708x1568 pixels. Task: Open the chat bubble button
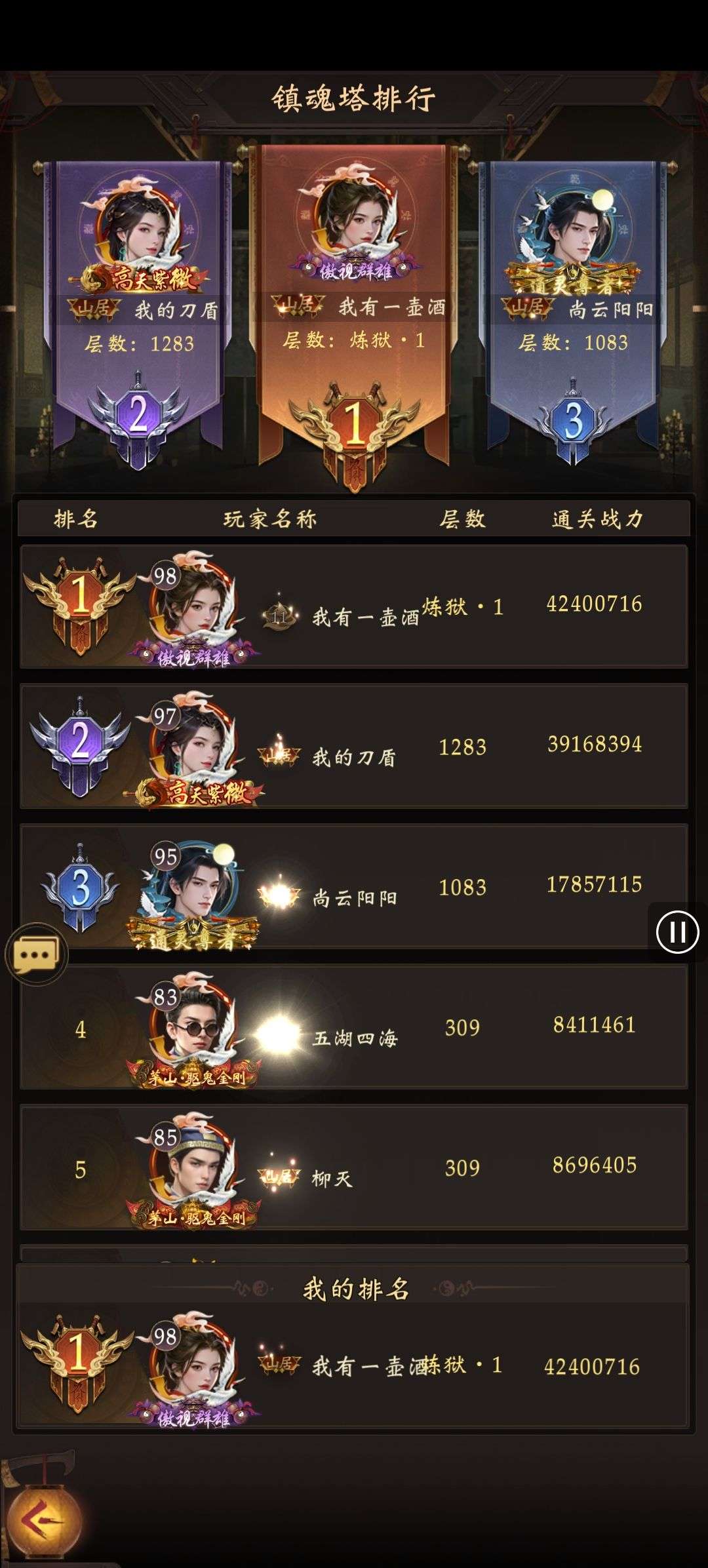36,954
